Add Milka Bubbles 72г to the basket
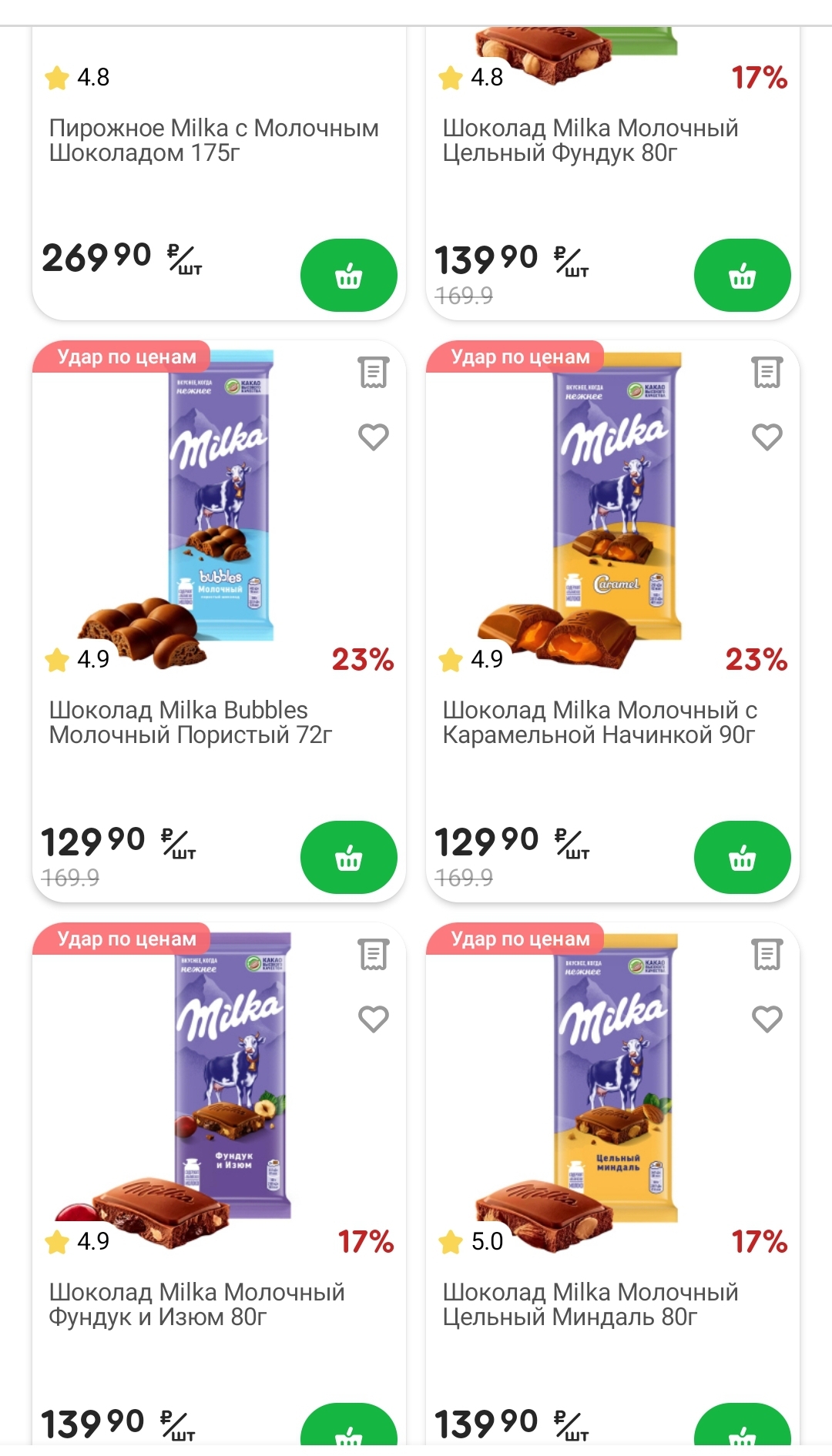This screenshot has height=1456, width=832. [x=348, y=858]
